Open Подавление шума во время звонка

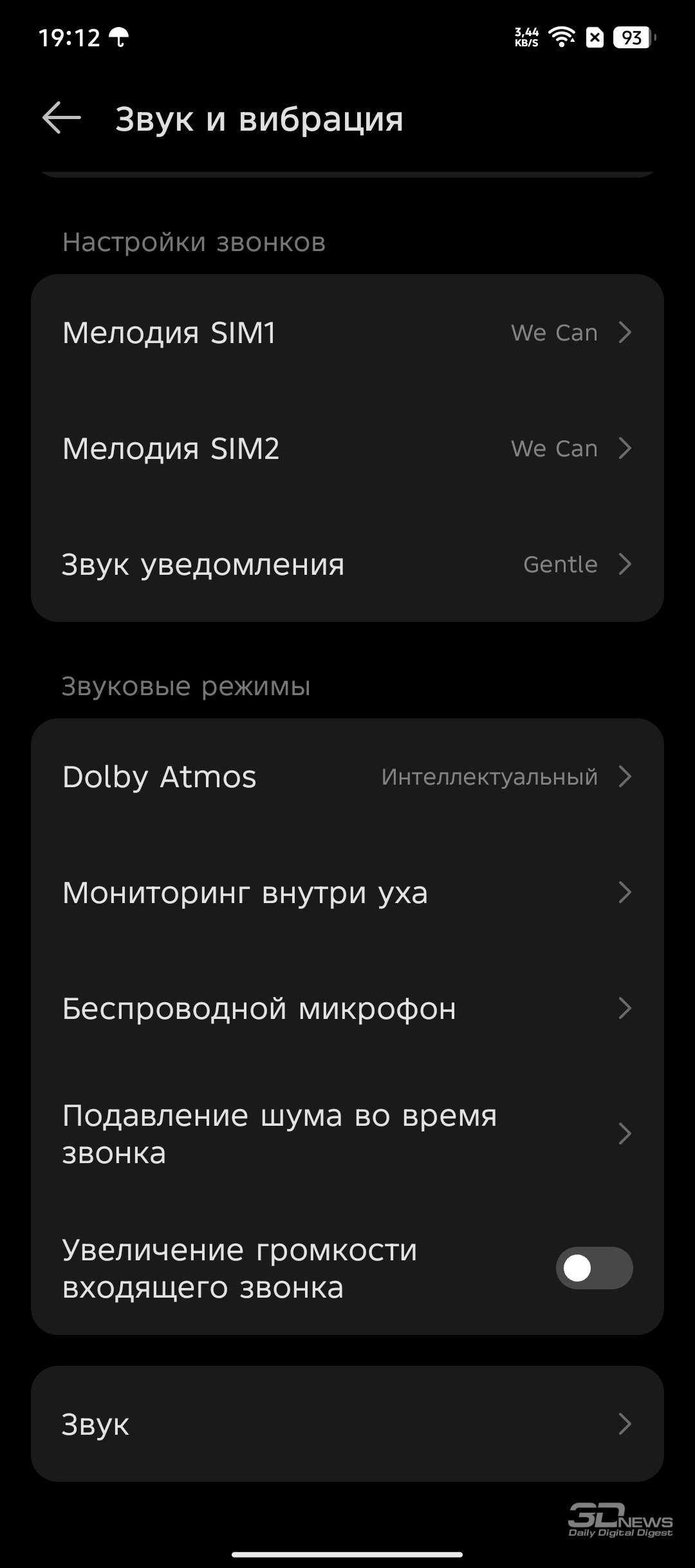tap(347, 1134)
